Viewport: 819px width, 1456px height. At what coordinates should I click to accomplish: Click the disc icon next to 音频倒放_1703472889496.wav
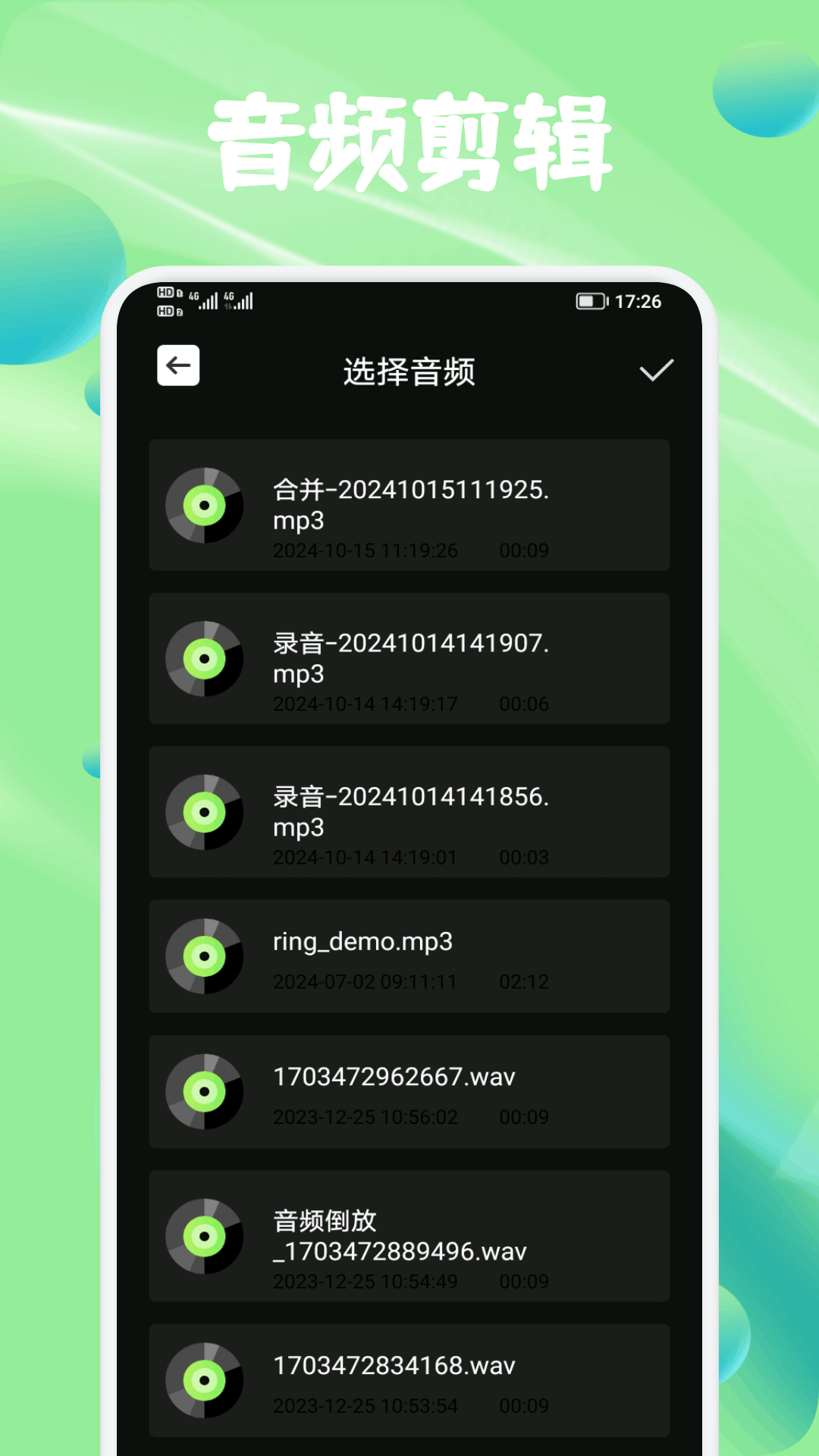(x=205, y=1237)
